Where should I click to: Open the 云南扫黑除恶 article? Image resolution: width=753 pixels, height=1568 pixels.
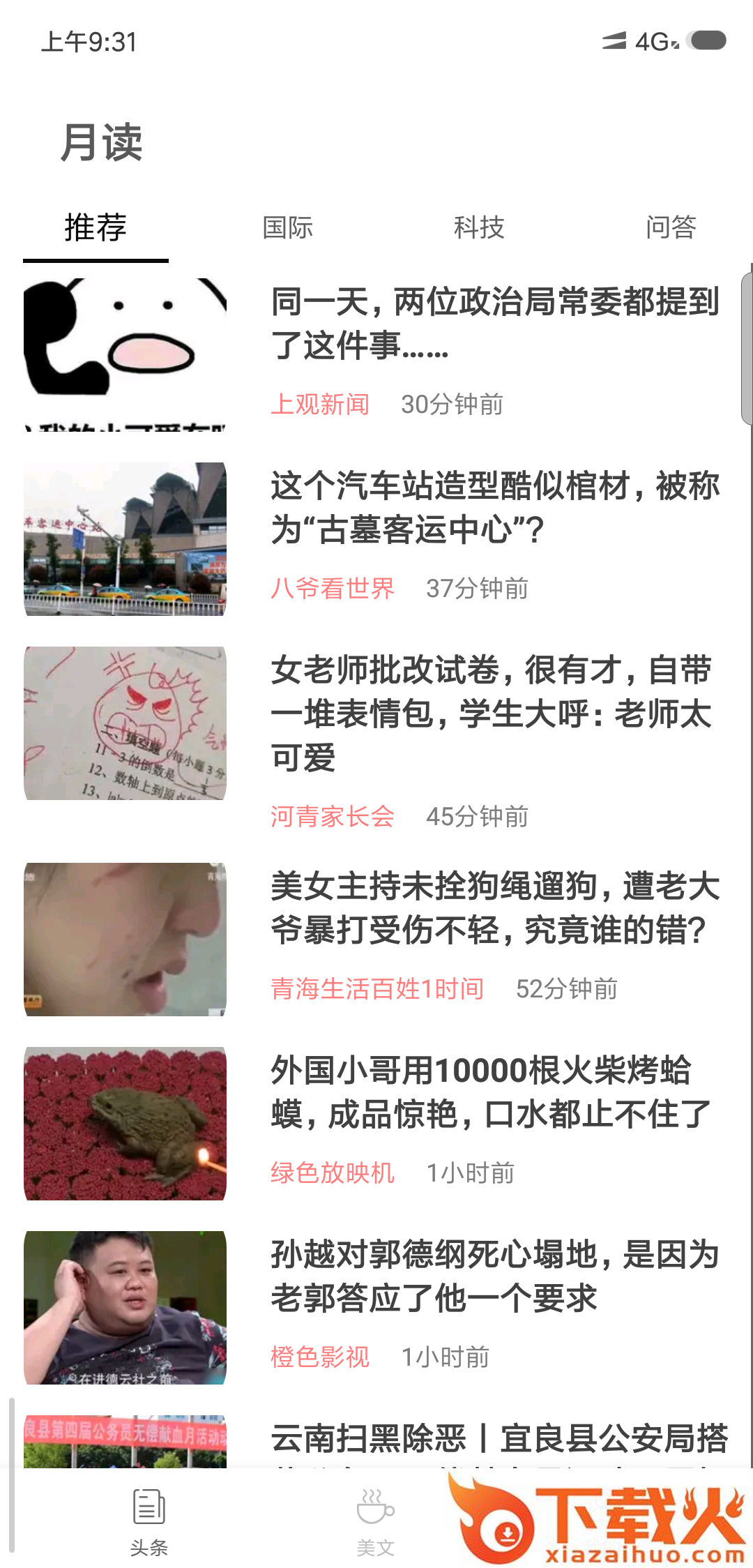(499, 1440)
